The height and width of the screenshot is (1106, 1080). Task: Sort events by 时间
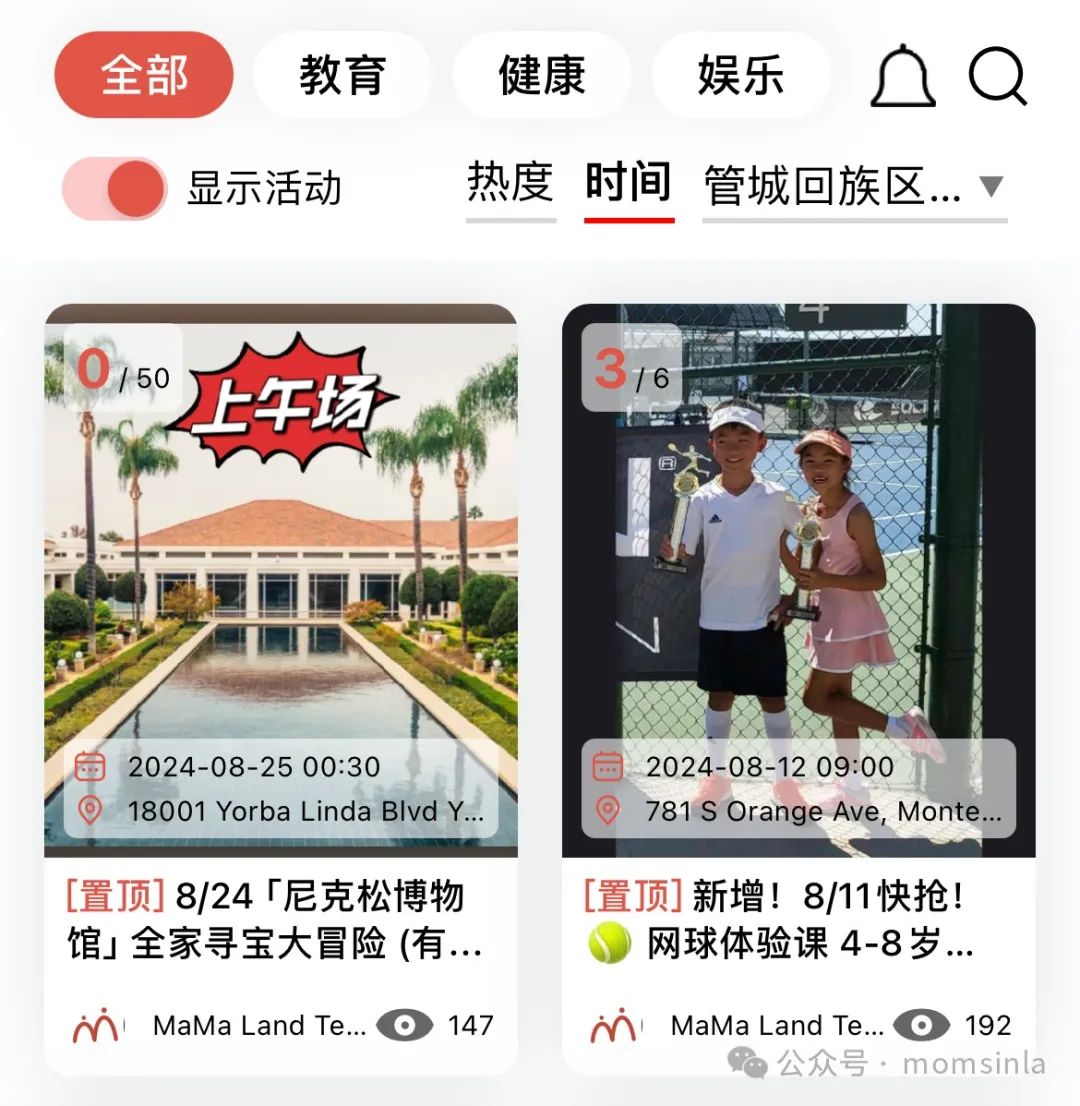click(628, 184)
